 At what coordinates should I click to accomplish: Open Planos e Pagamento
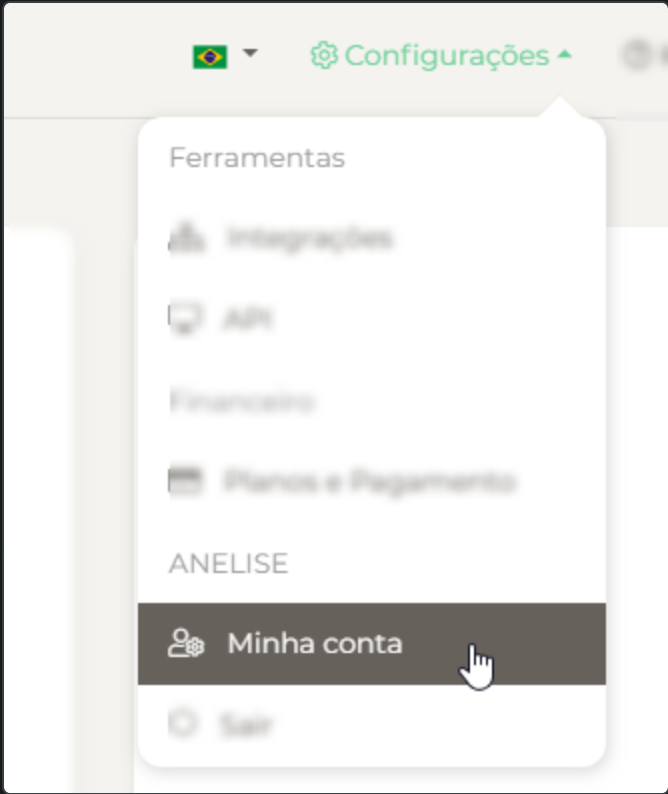tap(368, 483)
